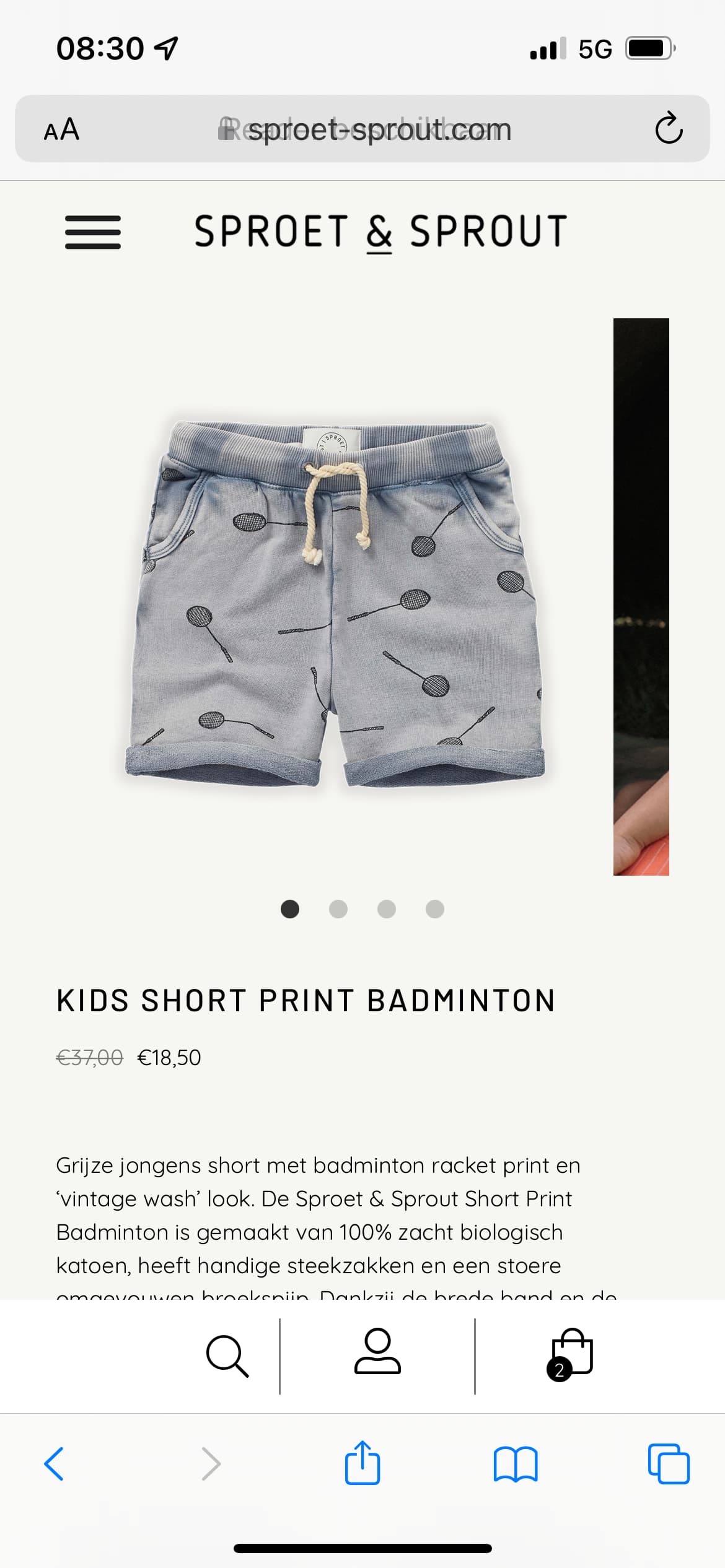
Task: Open the account profile icon
Action: pos(377,1351)
